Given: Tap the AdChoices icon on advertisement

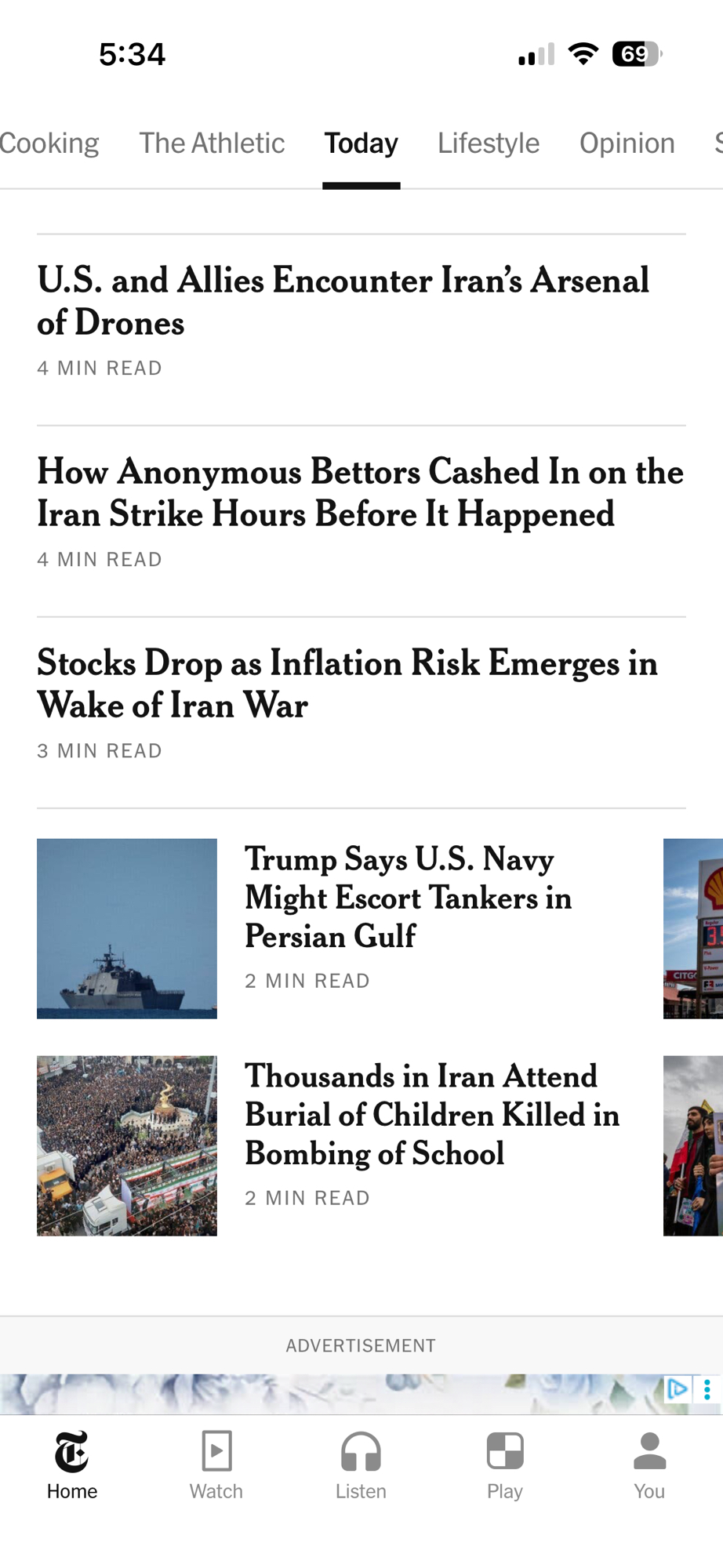Looking at the screenshot, I should pos(678,1389).
